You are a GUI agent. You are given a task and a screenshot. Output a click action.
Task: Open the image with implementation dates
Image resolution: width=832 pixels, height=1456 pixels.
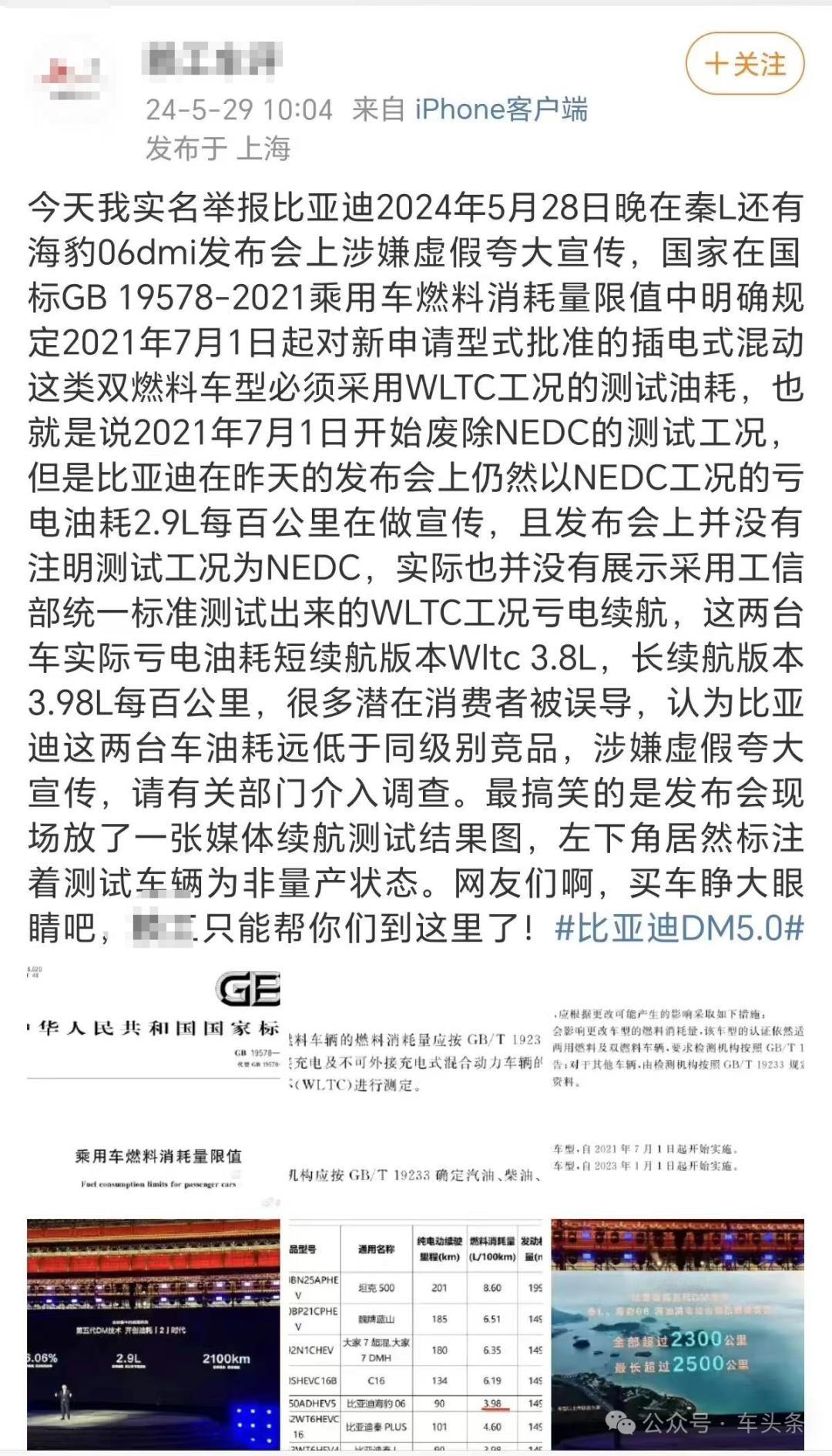point(677,1082)
